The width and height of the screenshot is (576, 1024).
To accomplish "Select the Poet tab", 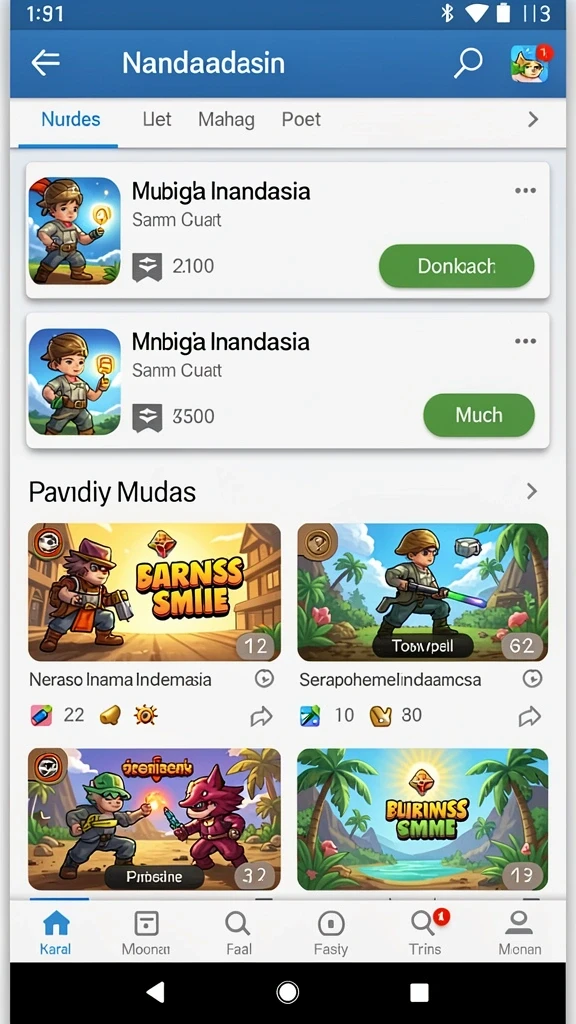I will pyautogui.click(x=301, y=120).
